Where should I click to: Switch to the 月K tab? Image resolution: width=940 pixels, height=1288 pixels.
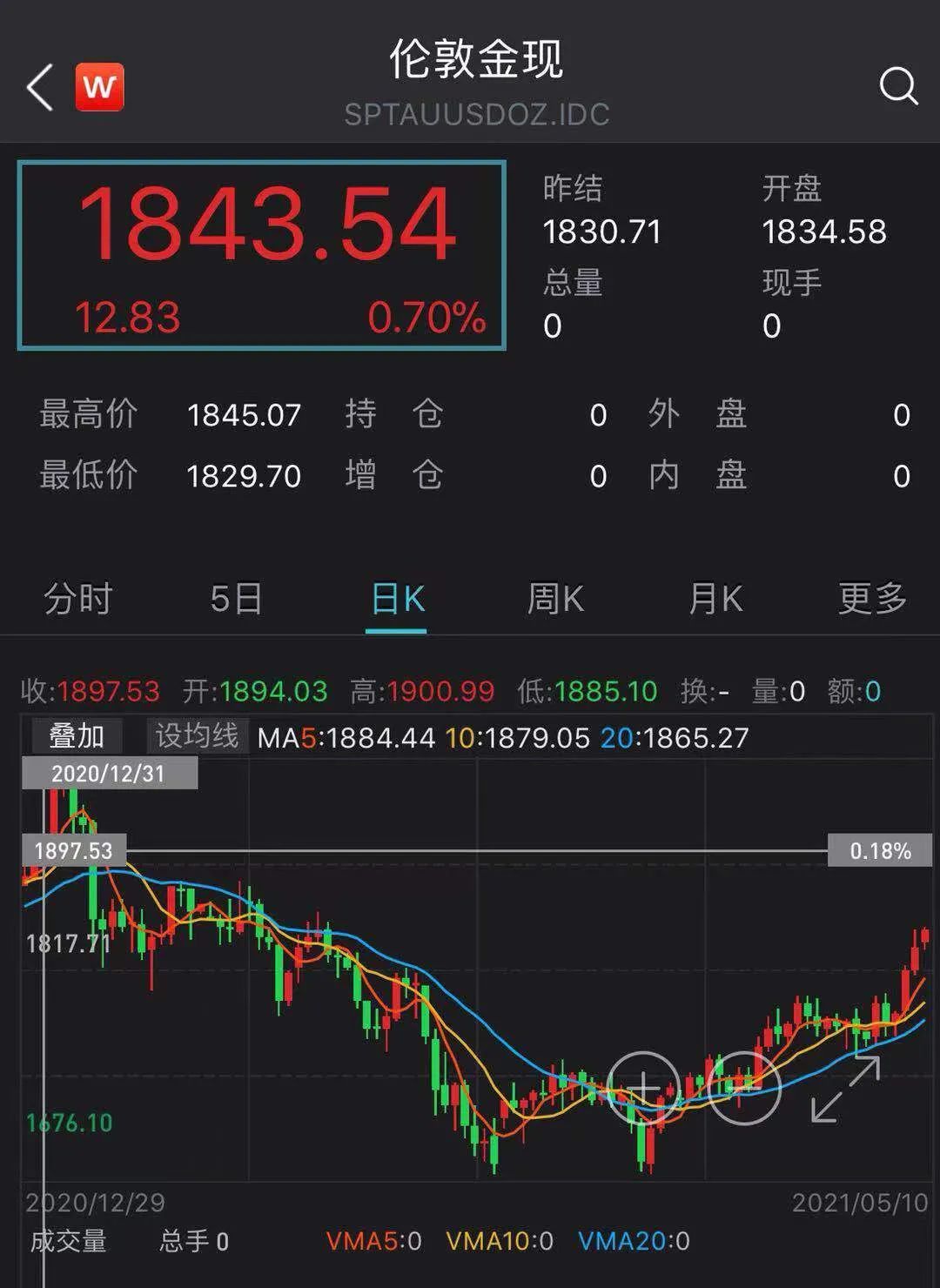tap(715, 600)
